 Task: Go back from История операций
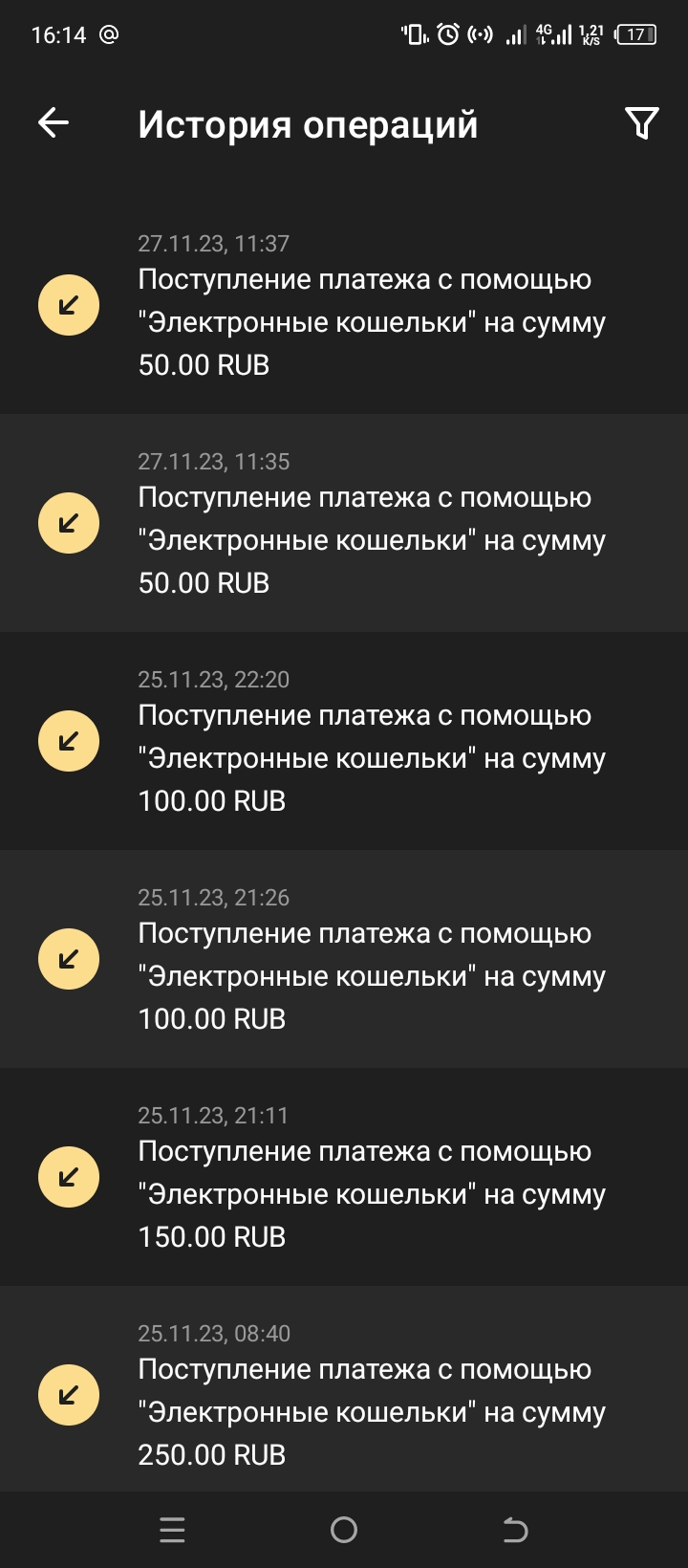coord(54,123)
